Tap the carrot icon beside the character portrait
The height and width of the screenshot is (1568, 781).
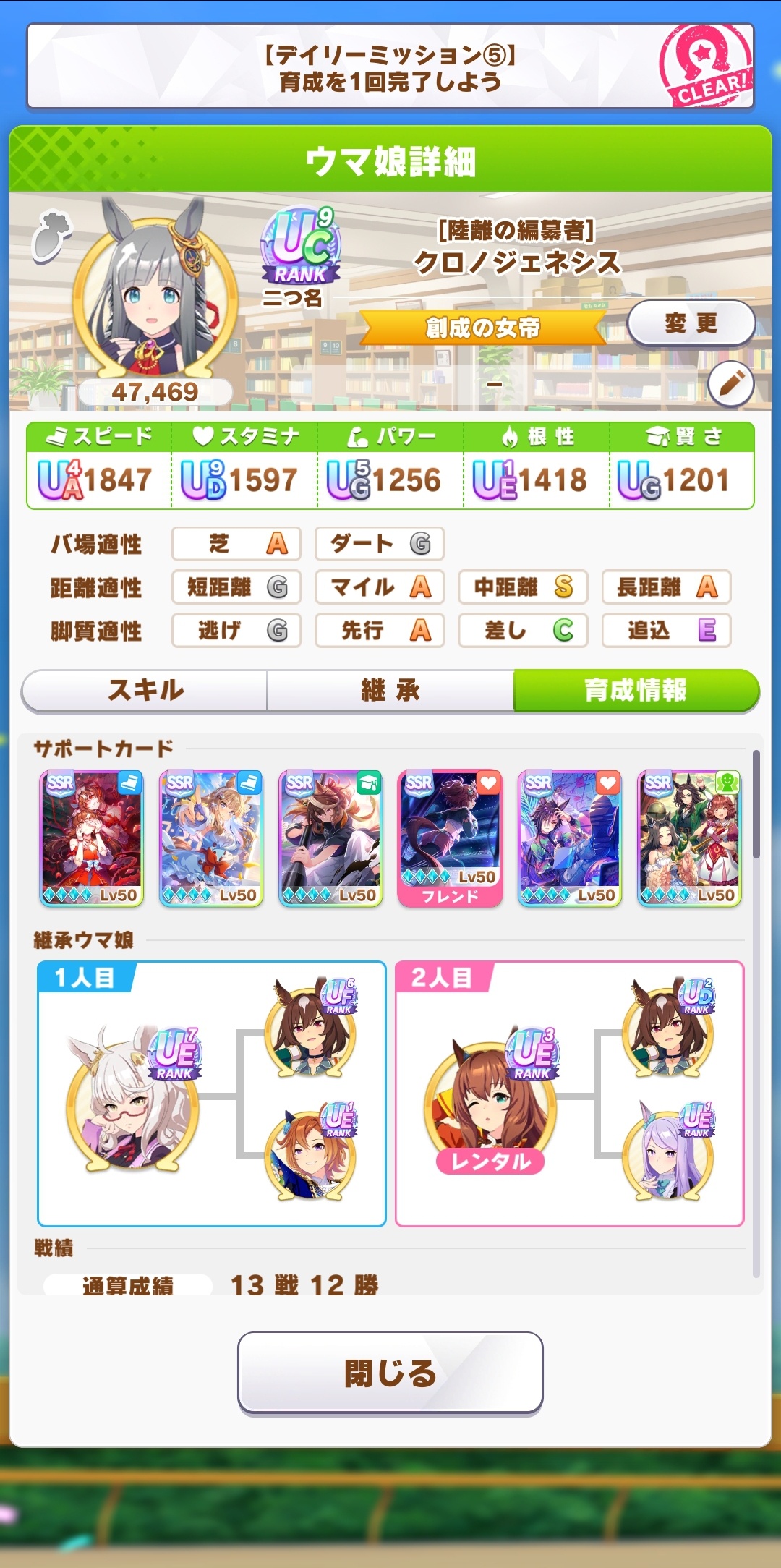click(x=52, y=236)
